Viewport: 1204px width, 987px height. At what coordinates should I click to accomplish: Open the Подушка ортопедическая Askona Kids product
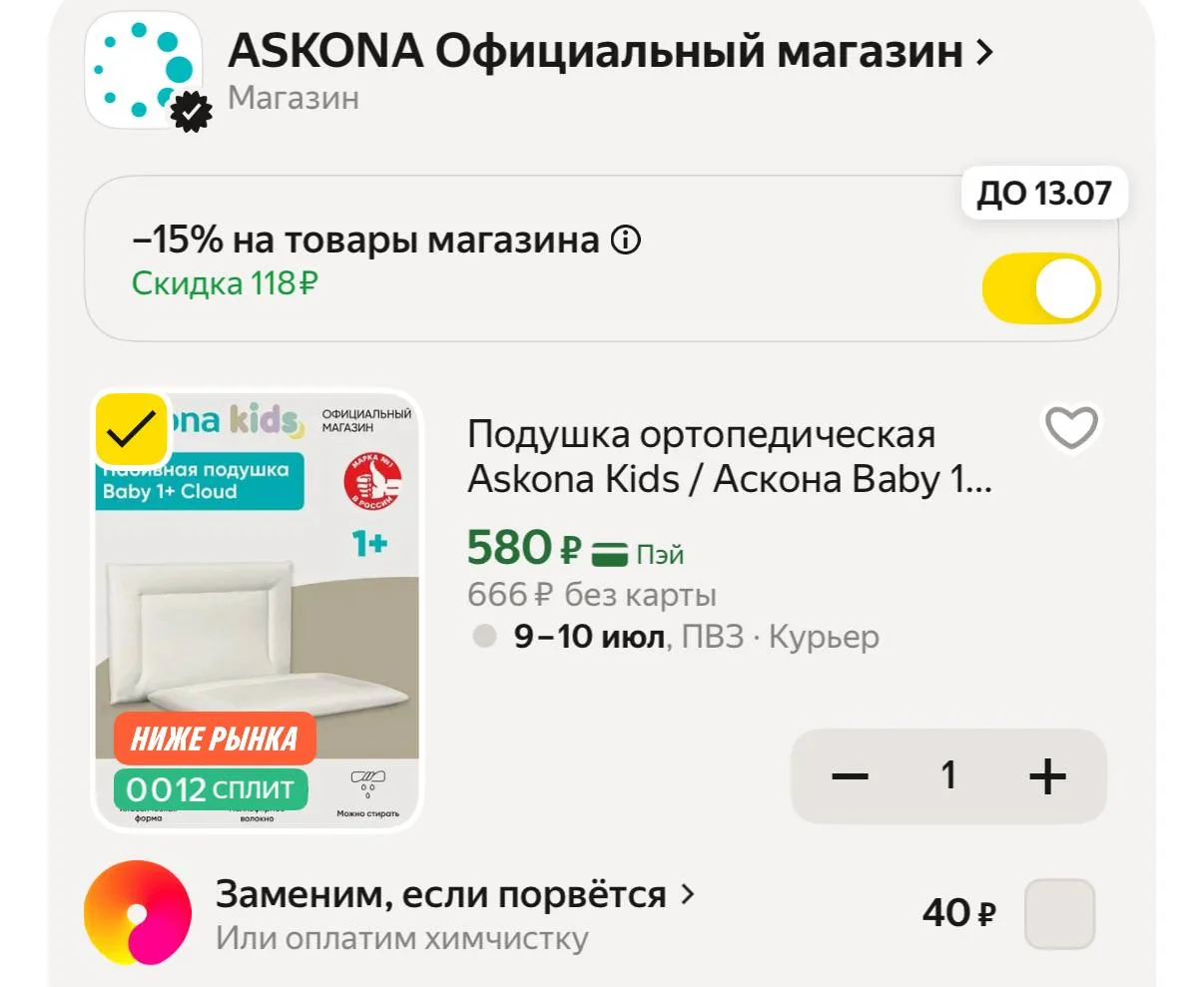[x=730, y=457]
